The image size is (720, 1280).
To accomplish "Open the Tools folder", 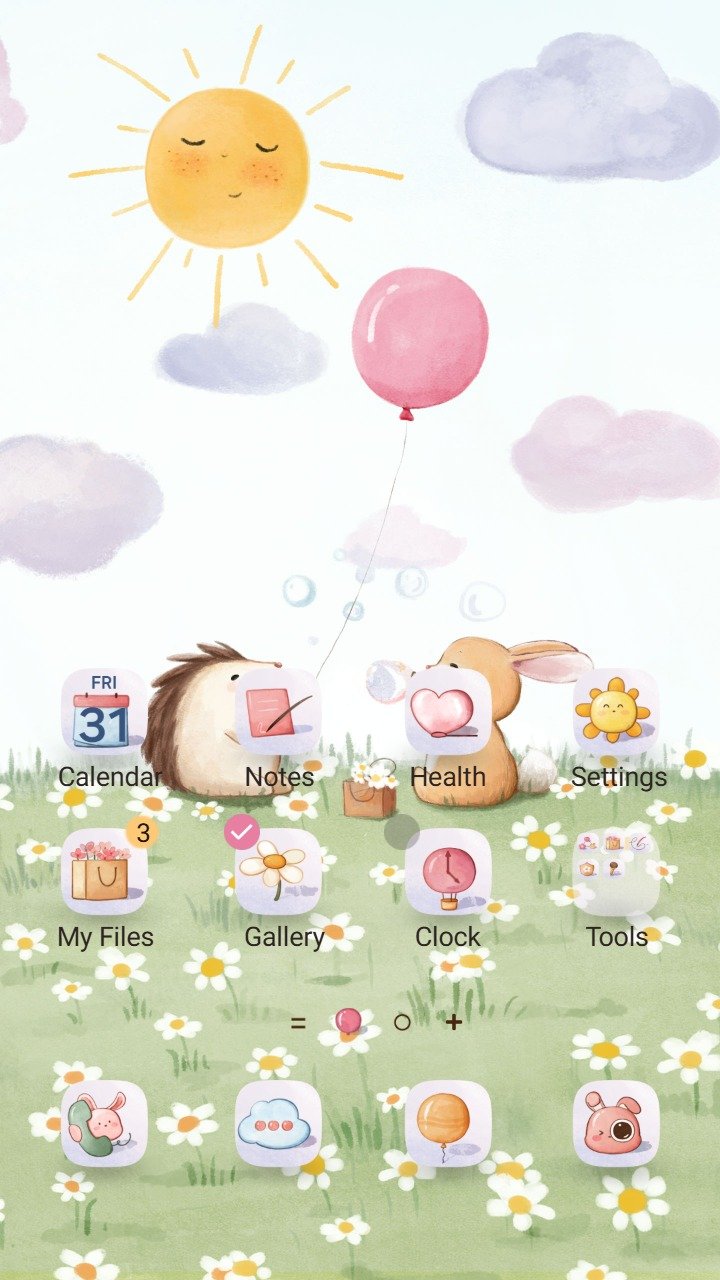I will [x=616, y=872].
